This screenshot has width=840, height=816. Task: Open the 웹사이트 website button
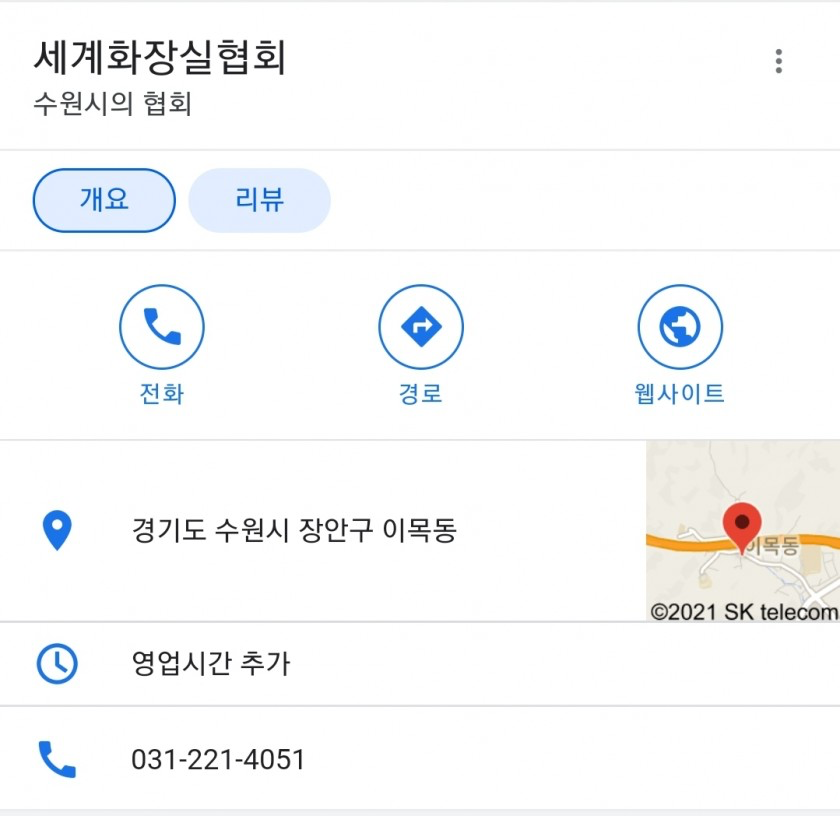[x=680, y=345]
